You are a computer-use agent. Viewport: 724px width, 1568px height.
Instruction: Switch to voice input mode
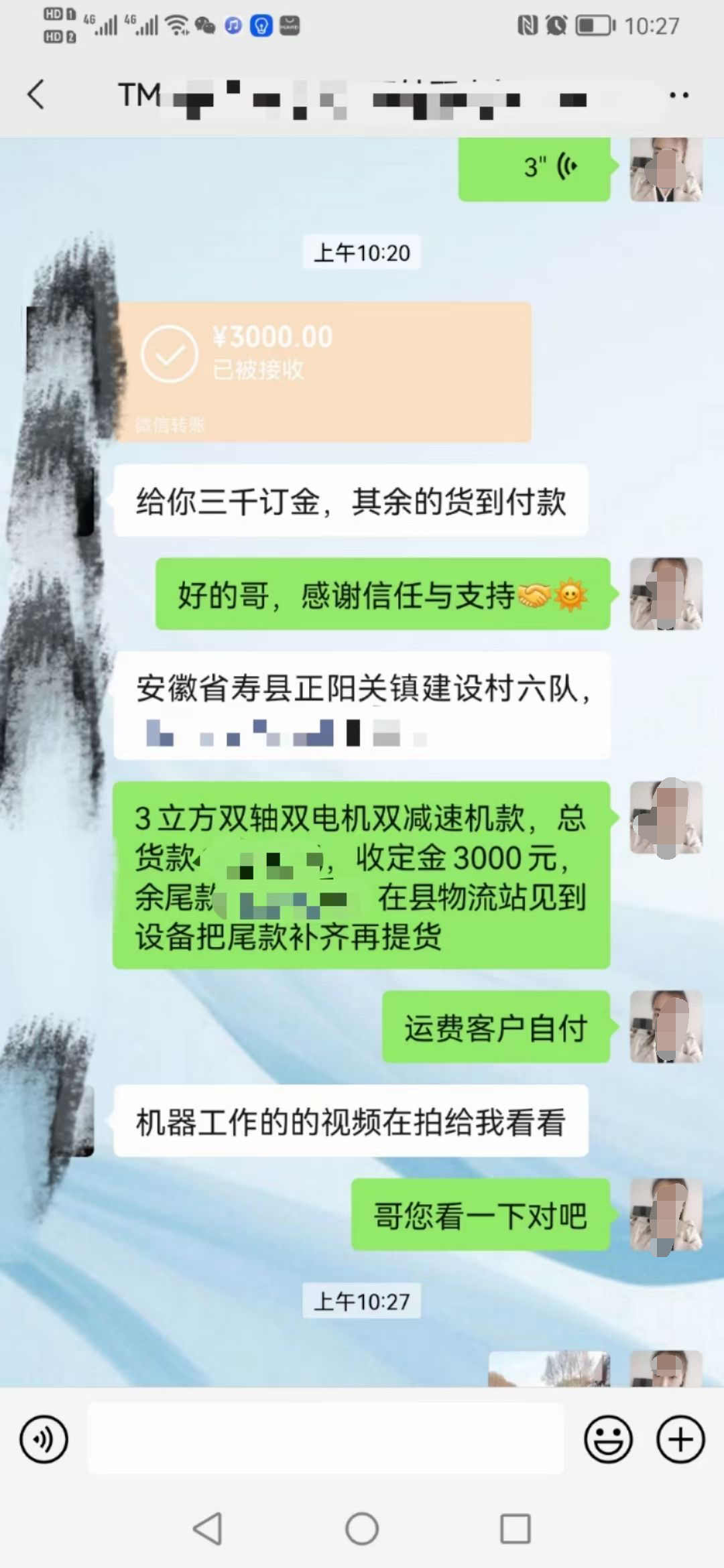pyautogui.click(x=44, y=1439)
